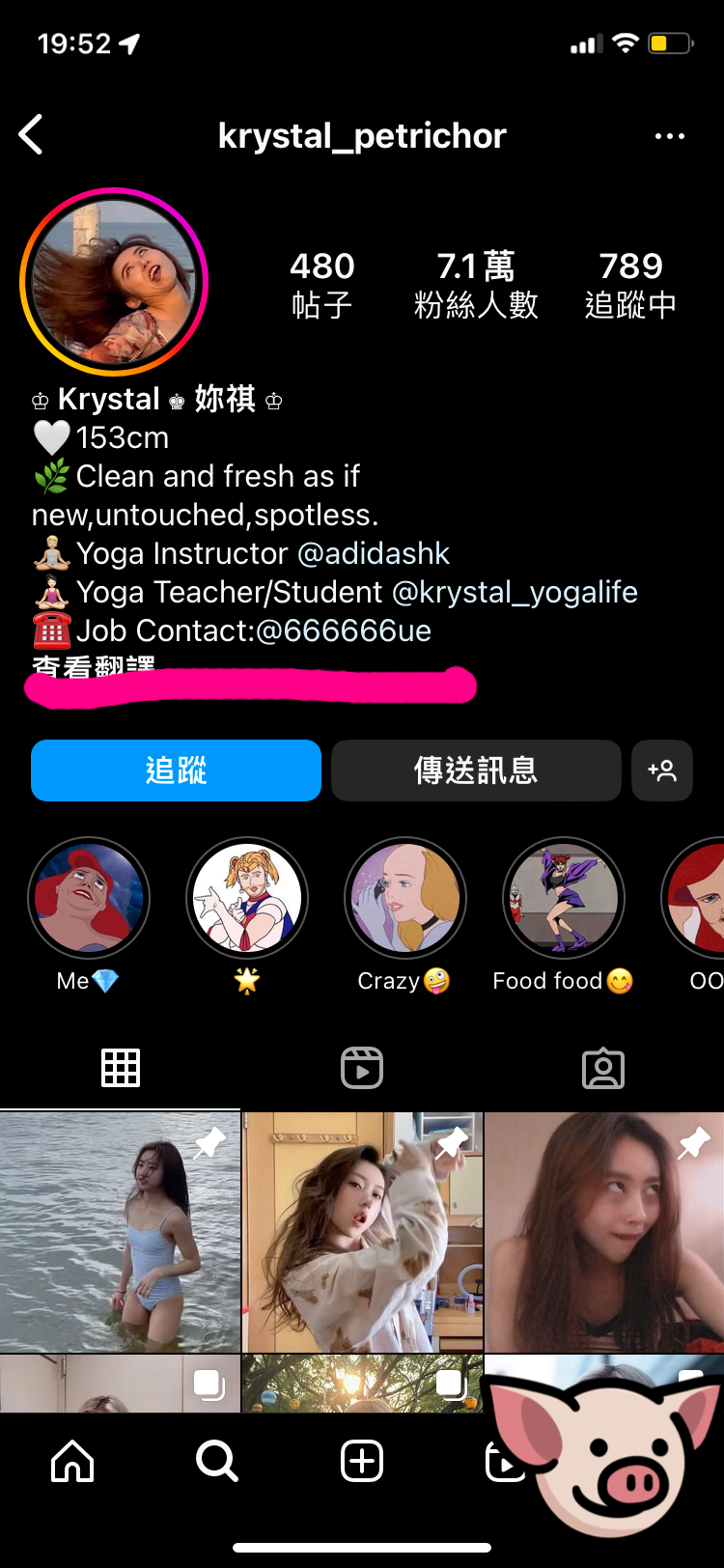Open the Search icon
The image size is (724, 1568).
click(x=216, y=1461)
